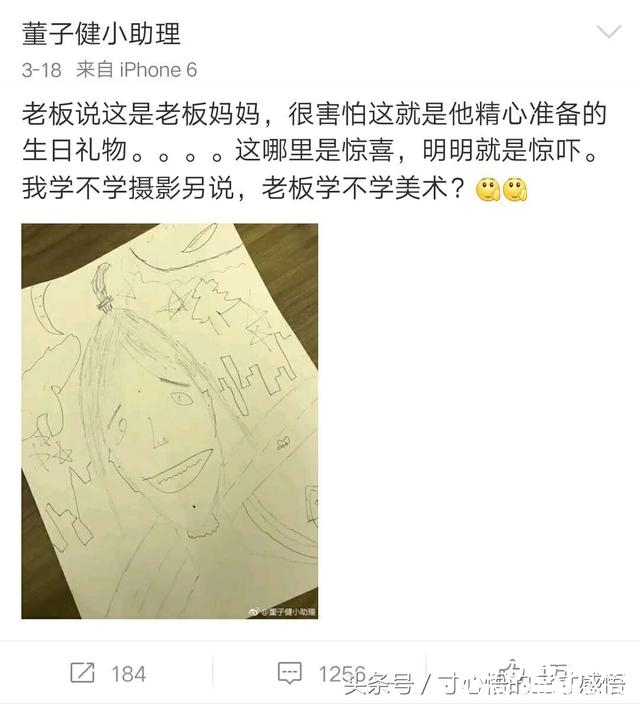This screenshot has width=640, height=704.
Task: Open 董子健小助理's profile
Action: pyautogui.click(x=101, y=34)
